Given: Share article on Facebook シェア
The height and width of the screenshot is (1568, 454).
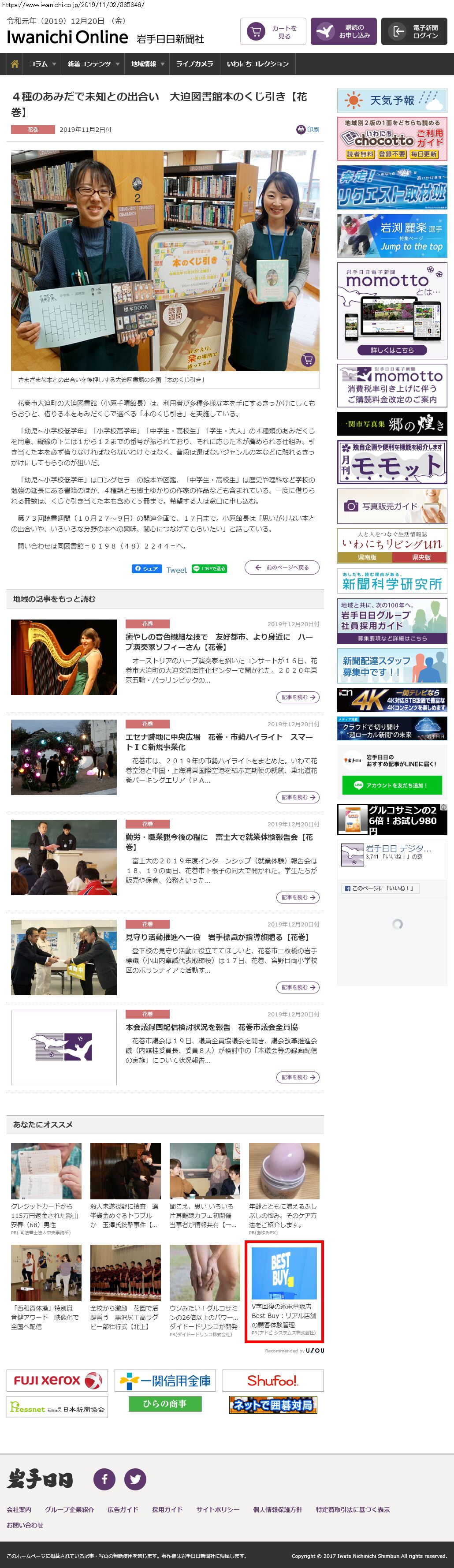Looking at the screenshot, I should point(146,568).
